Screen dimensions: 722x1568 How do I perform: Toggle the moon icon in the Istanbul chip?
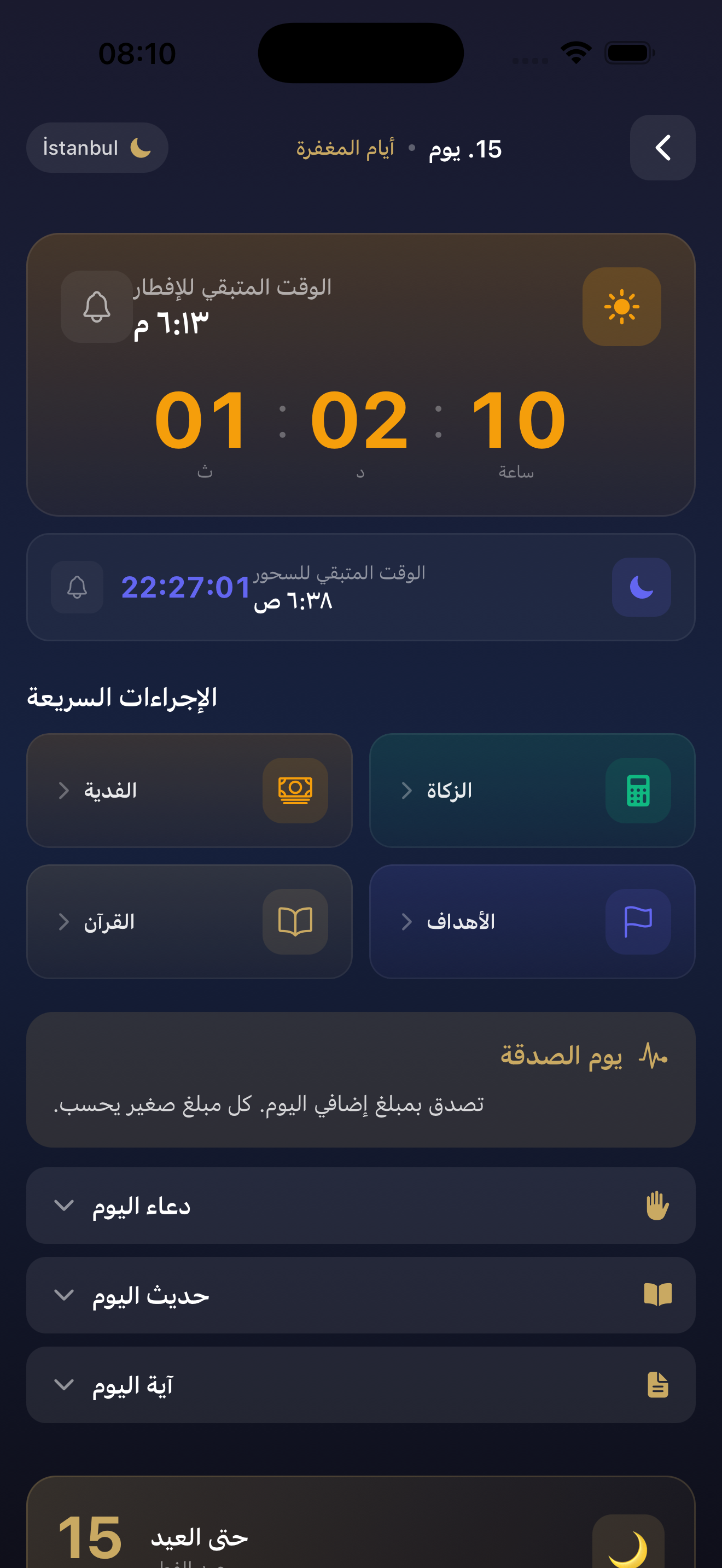pyautogui.click(x=141, y=147)
